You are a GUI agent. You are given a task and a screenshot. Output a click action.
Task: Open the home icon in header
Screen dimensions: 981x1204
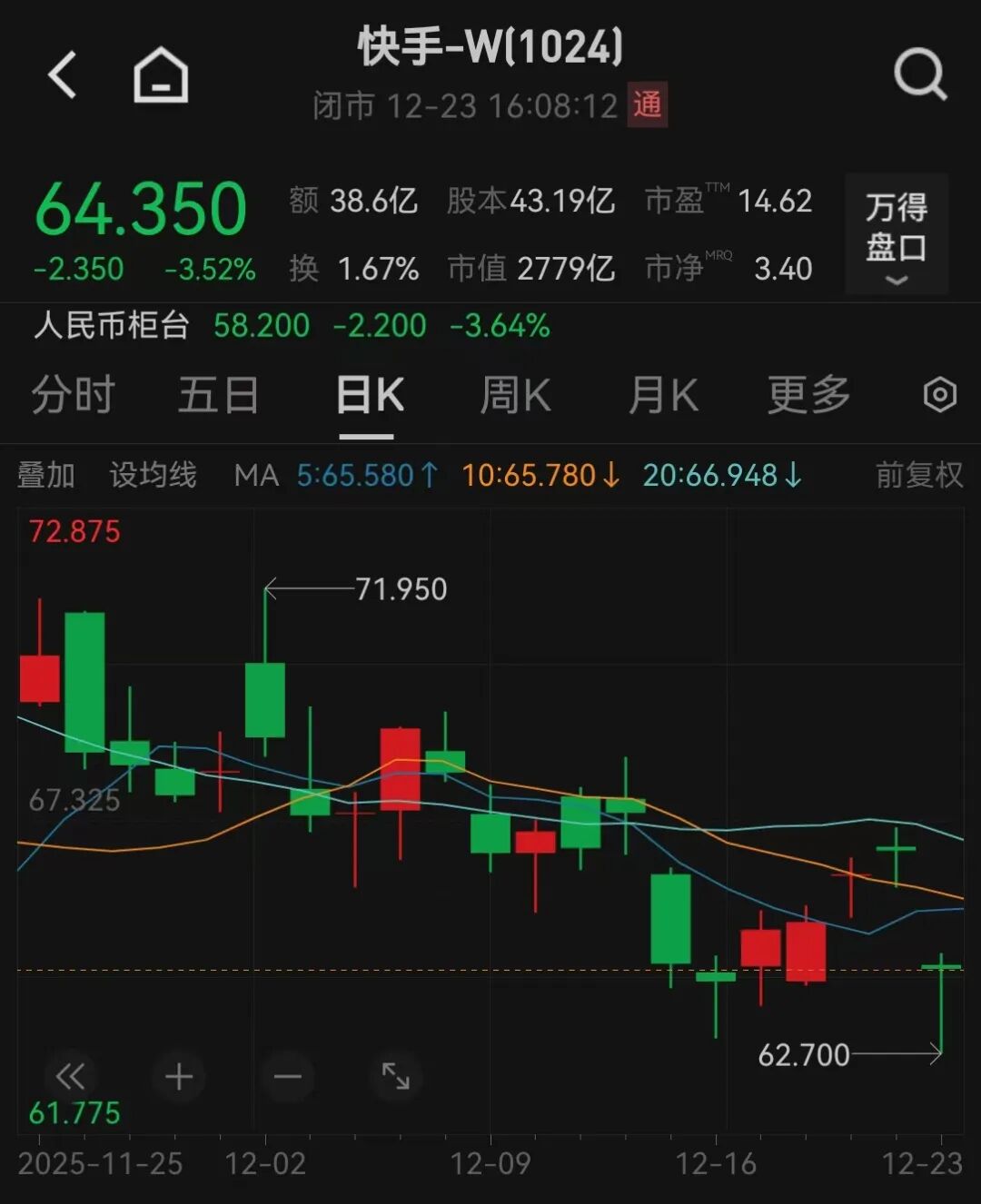tap(161, 74)
